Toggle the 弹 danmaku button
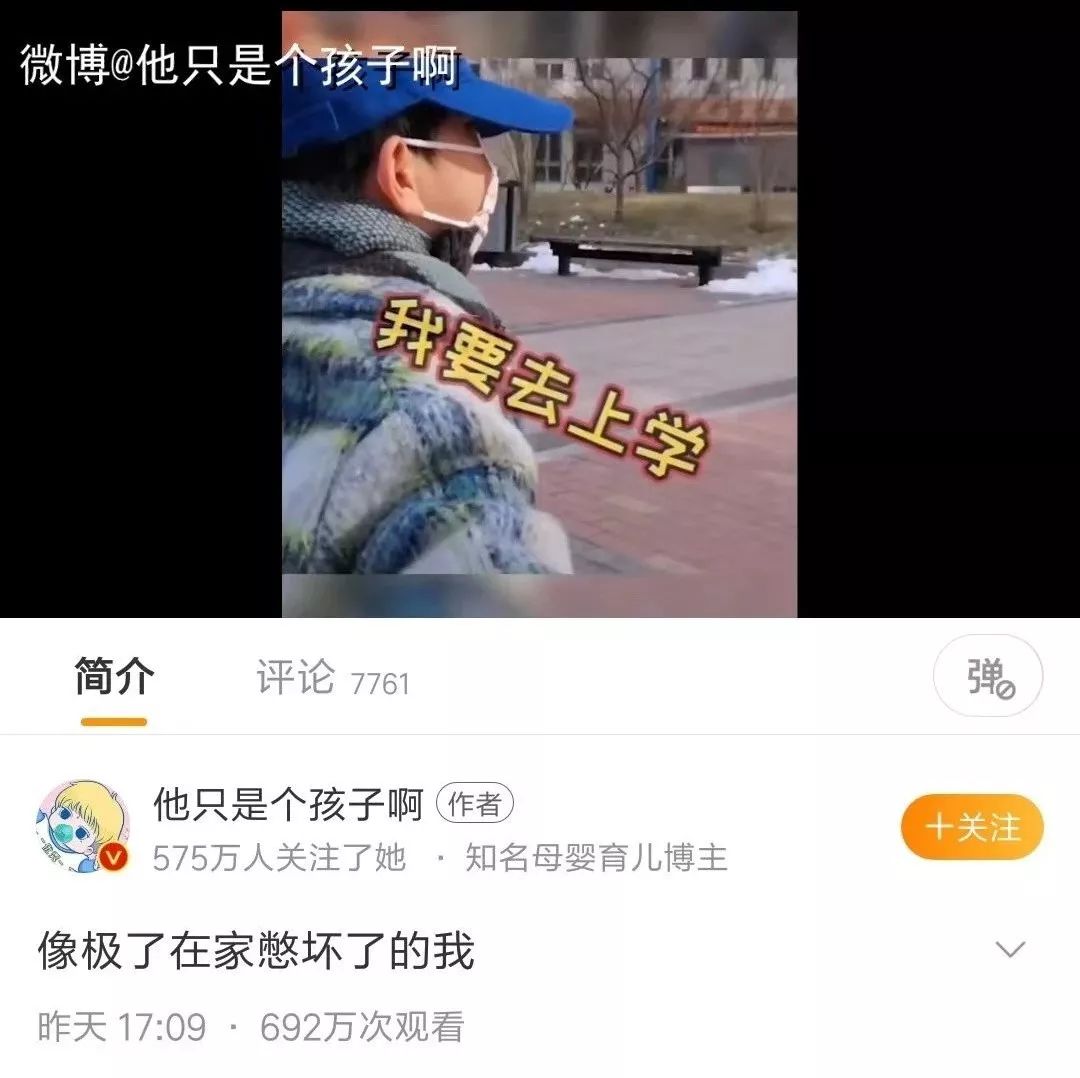Screen dimensions: 1080x1078 987,677
